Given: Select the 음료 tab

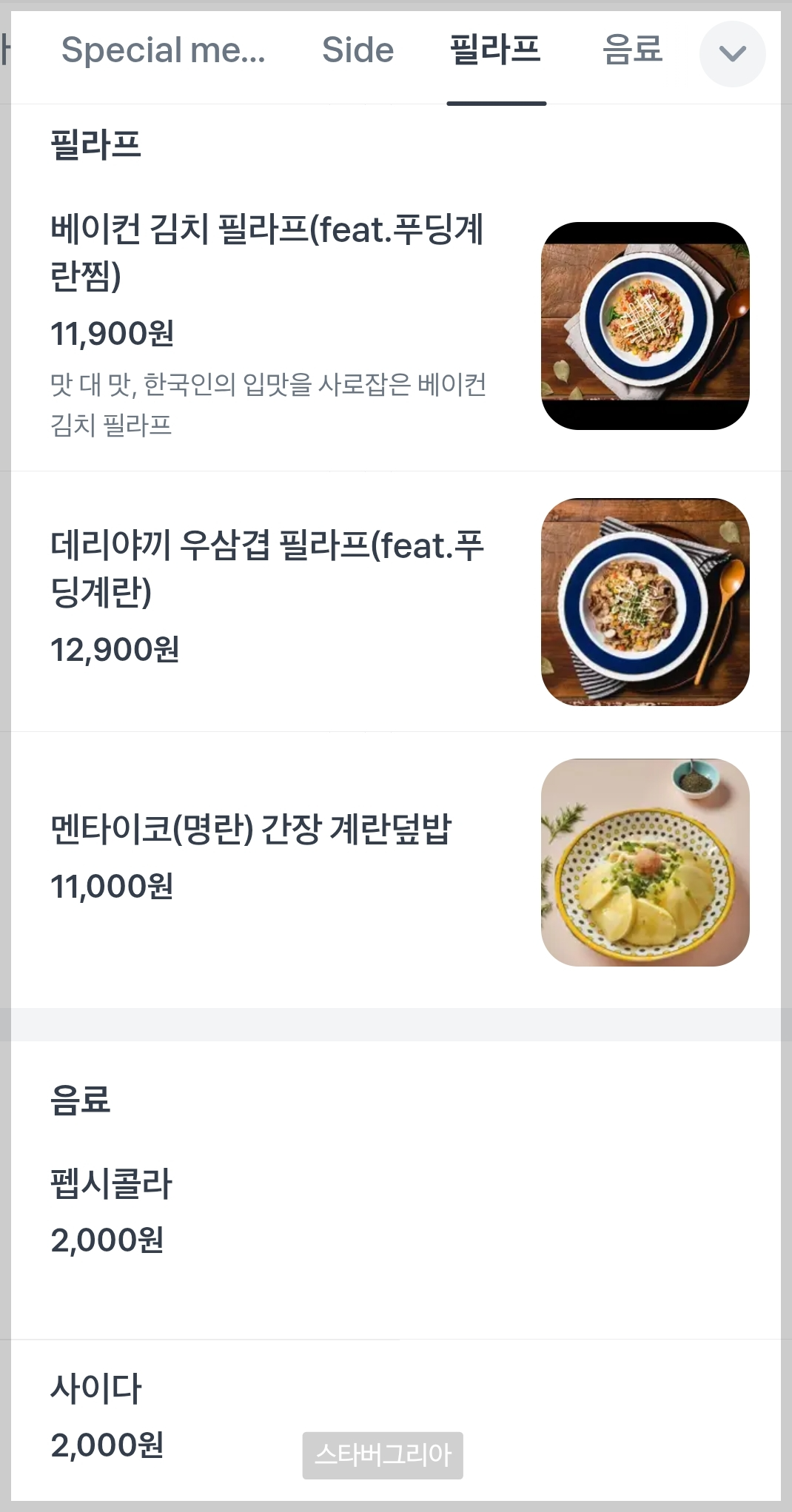Looking at the screenshot, I should (x=632, y=50).
